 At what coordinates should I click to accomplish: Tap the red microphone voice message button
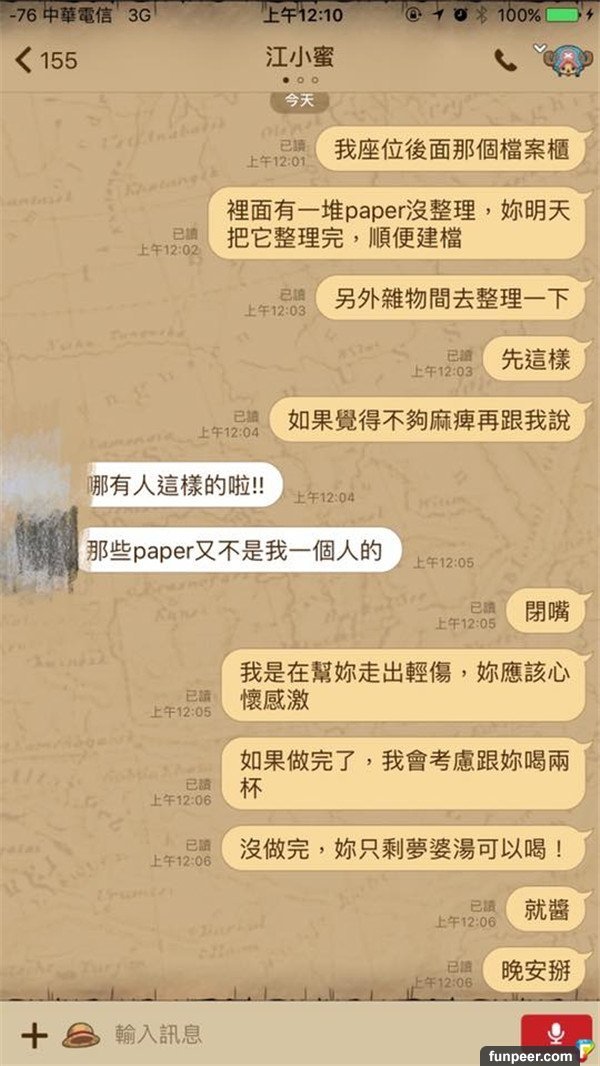pyautogui.click(x=555, y=1032)
